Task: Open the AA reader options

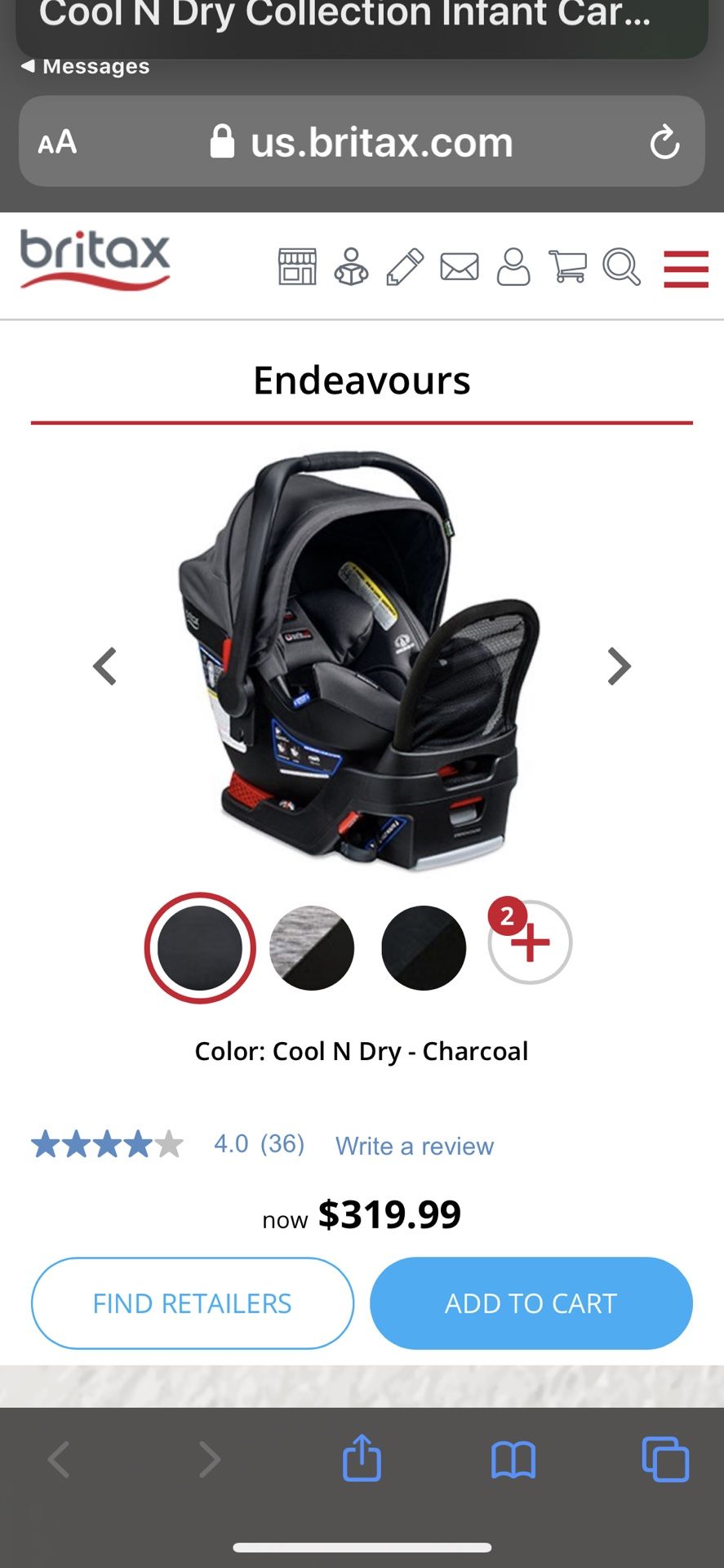Action: [x=57, y=142]
